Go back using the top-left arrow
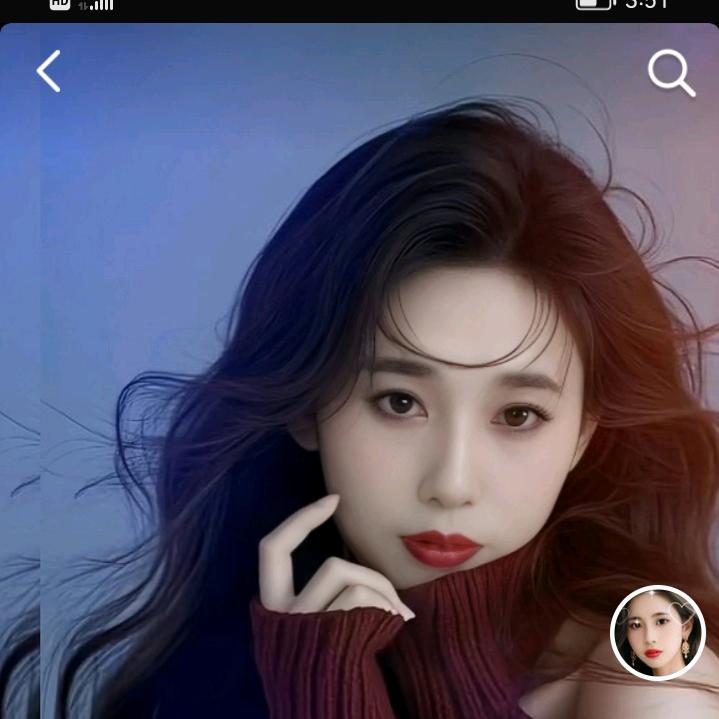Image resolution: width=719 pixels, height=719 pixels. 48,71
